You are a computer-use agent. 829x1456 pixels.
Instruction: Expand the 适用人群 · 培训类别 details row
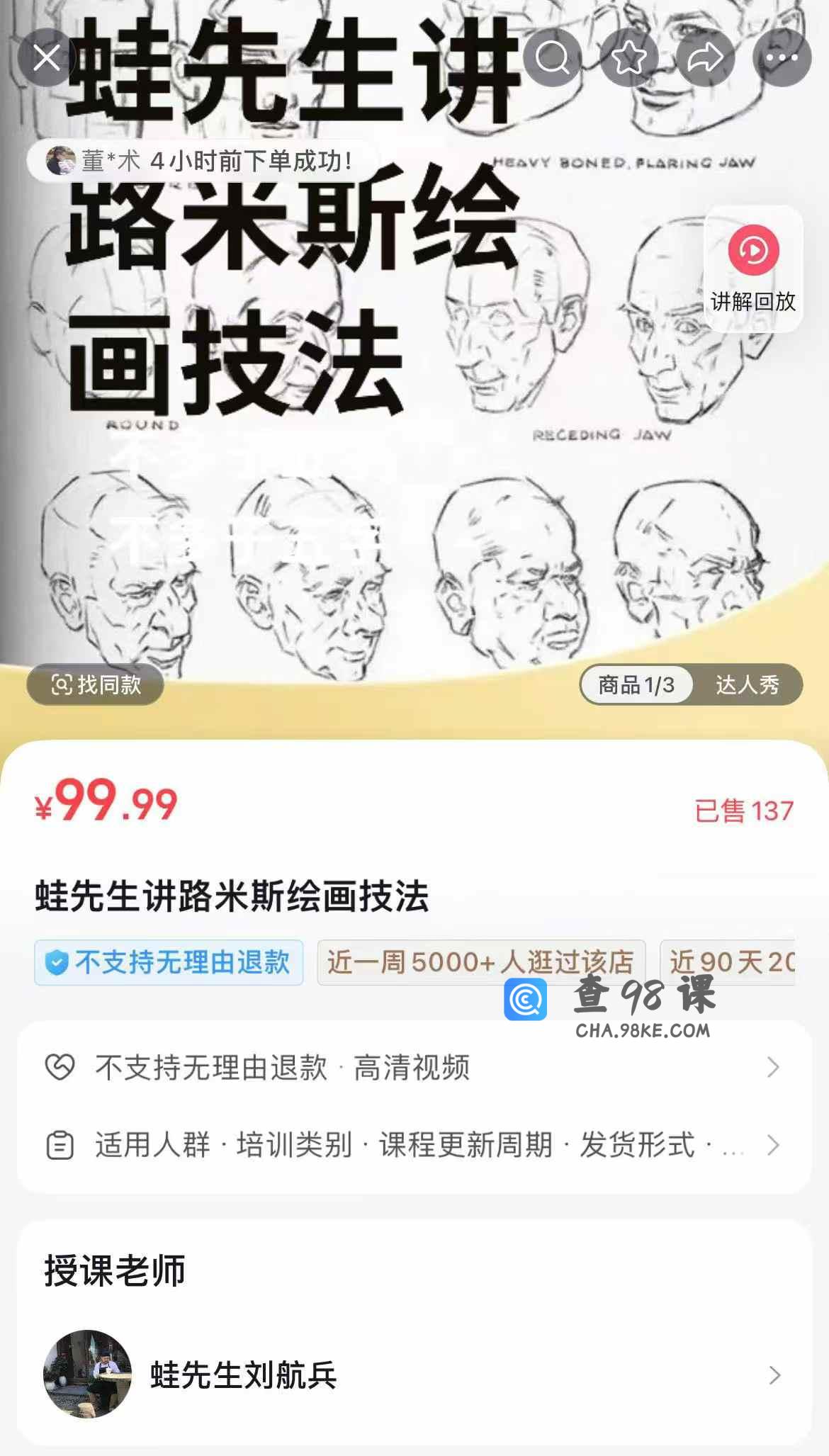414,1144
